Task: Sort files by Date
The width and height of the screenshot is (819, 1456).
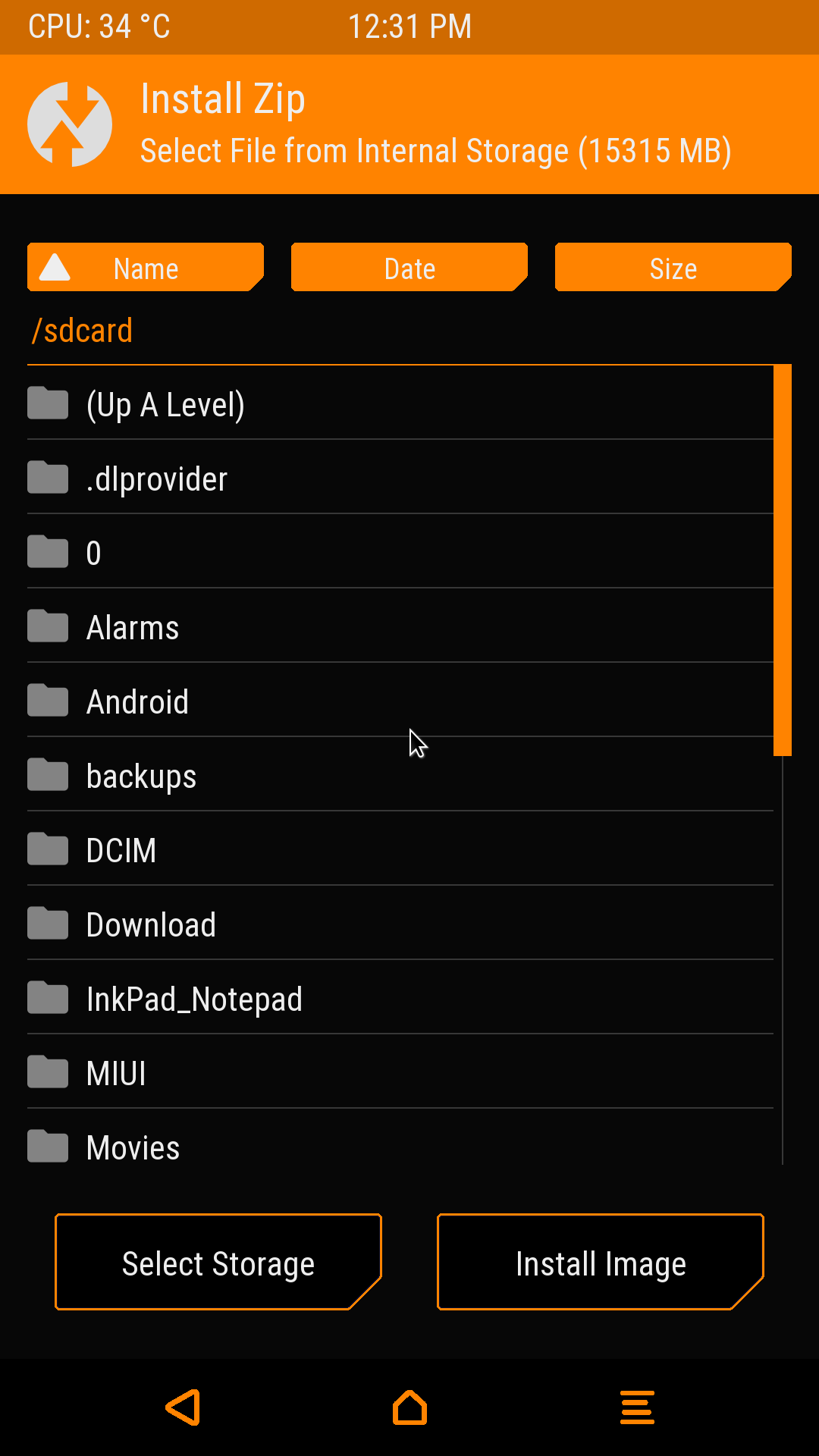Action: 409,268
